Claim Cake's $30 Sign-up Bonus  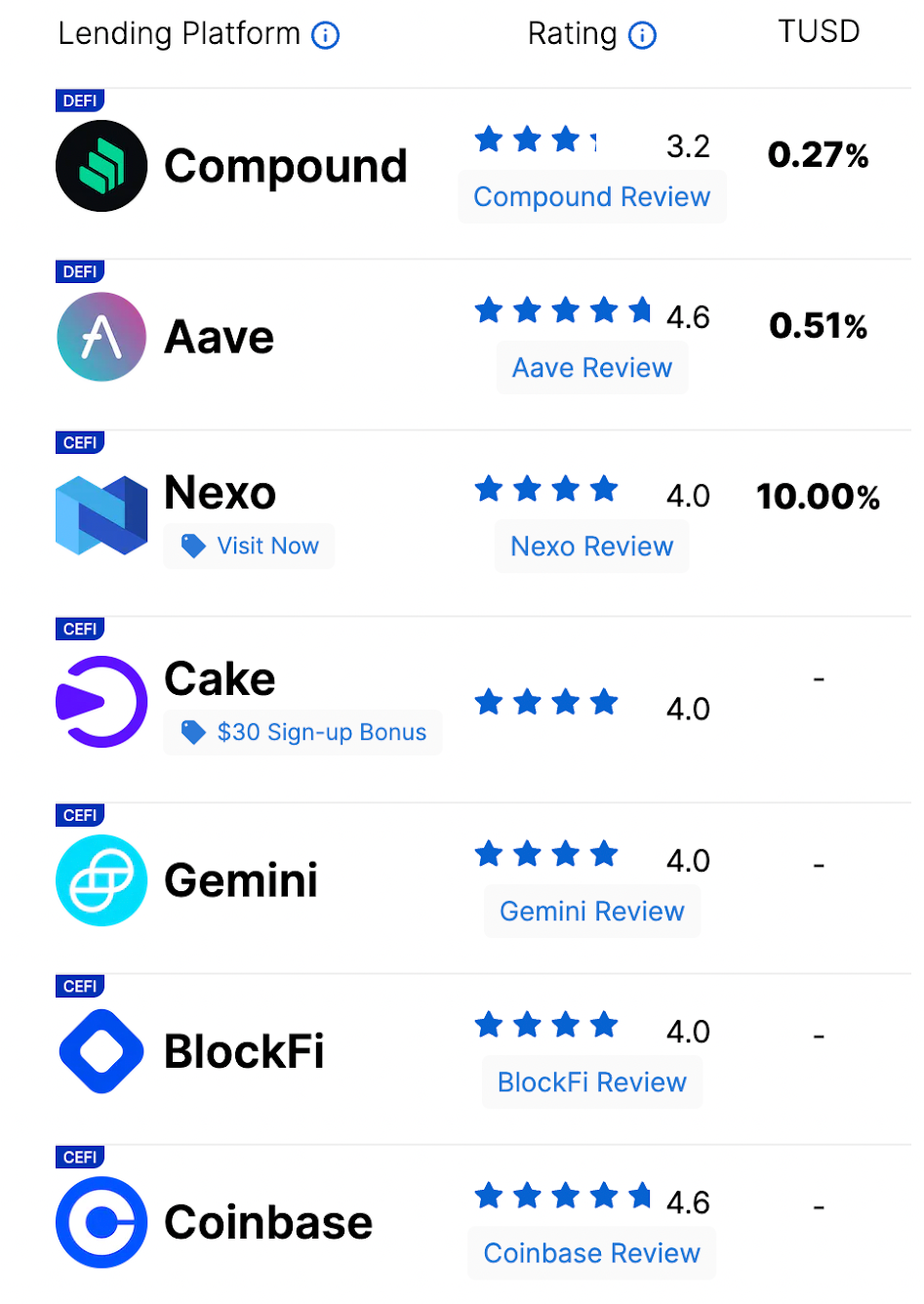[x=303, y=732]
